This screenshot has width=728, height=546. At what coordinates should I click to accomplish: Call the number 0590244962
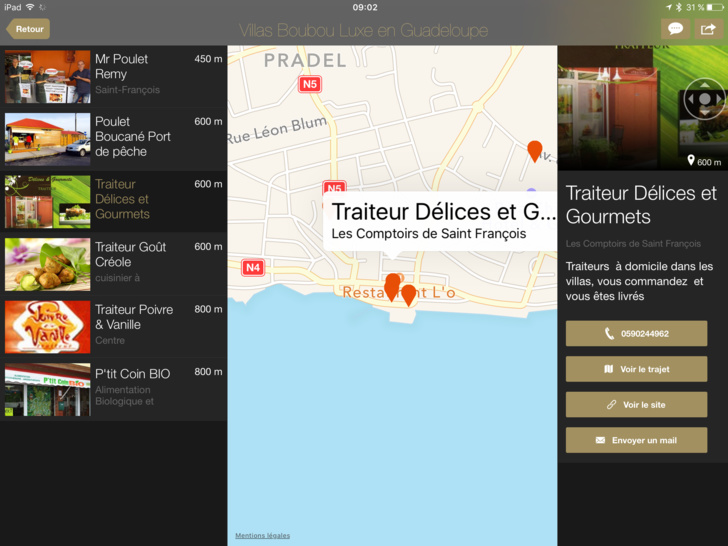[x=636, y=334]
